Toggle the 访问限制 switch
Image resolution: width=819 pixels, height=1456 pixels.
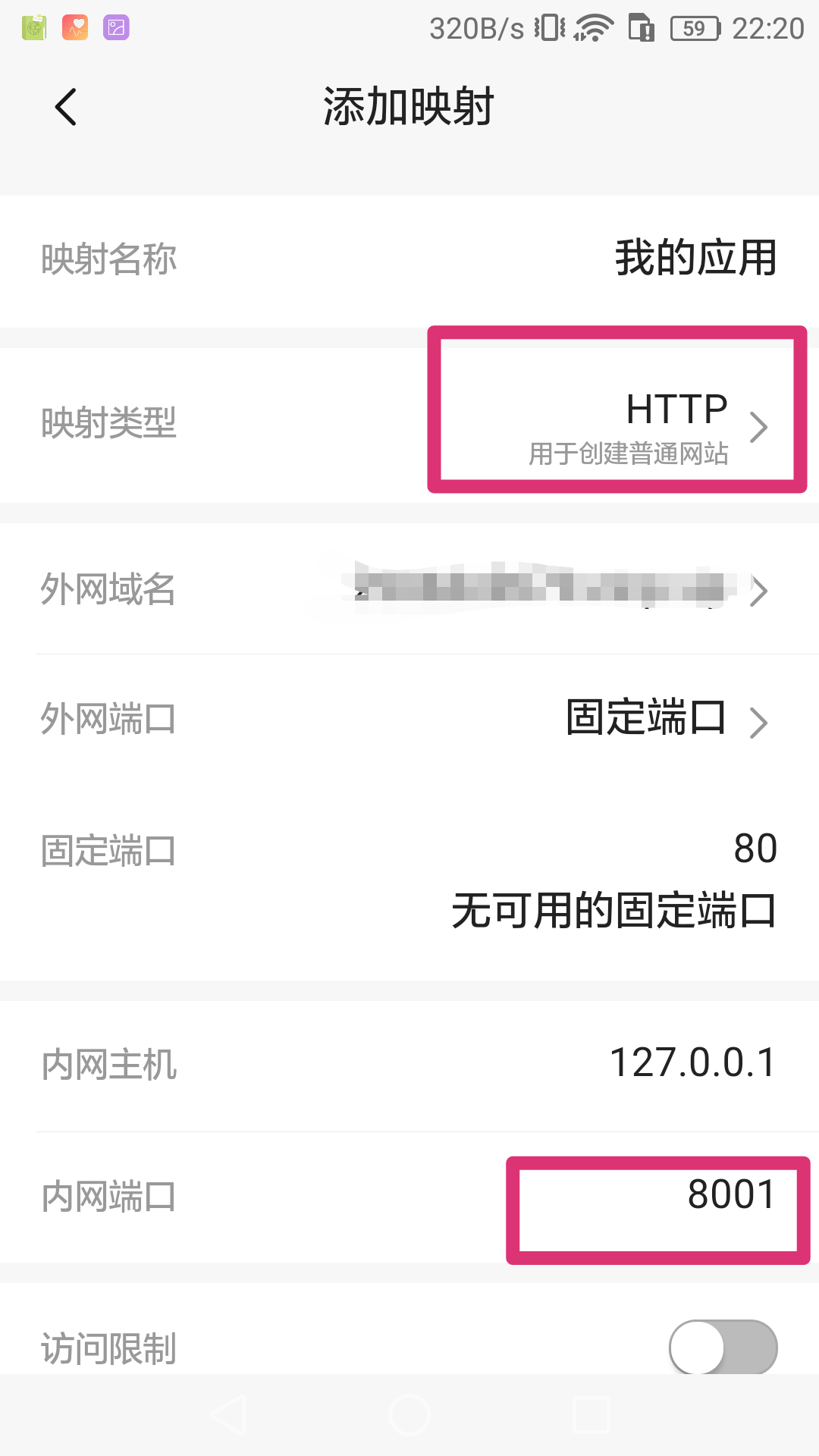point(723,1348)
